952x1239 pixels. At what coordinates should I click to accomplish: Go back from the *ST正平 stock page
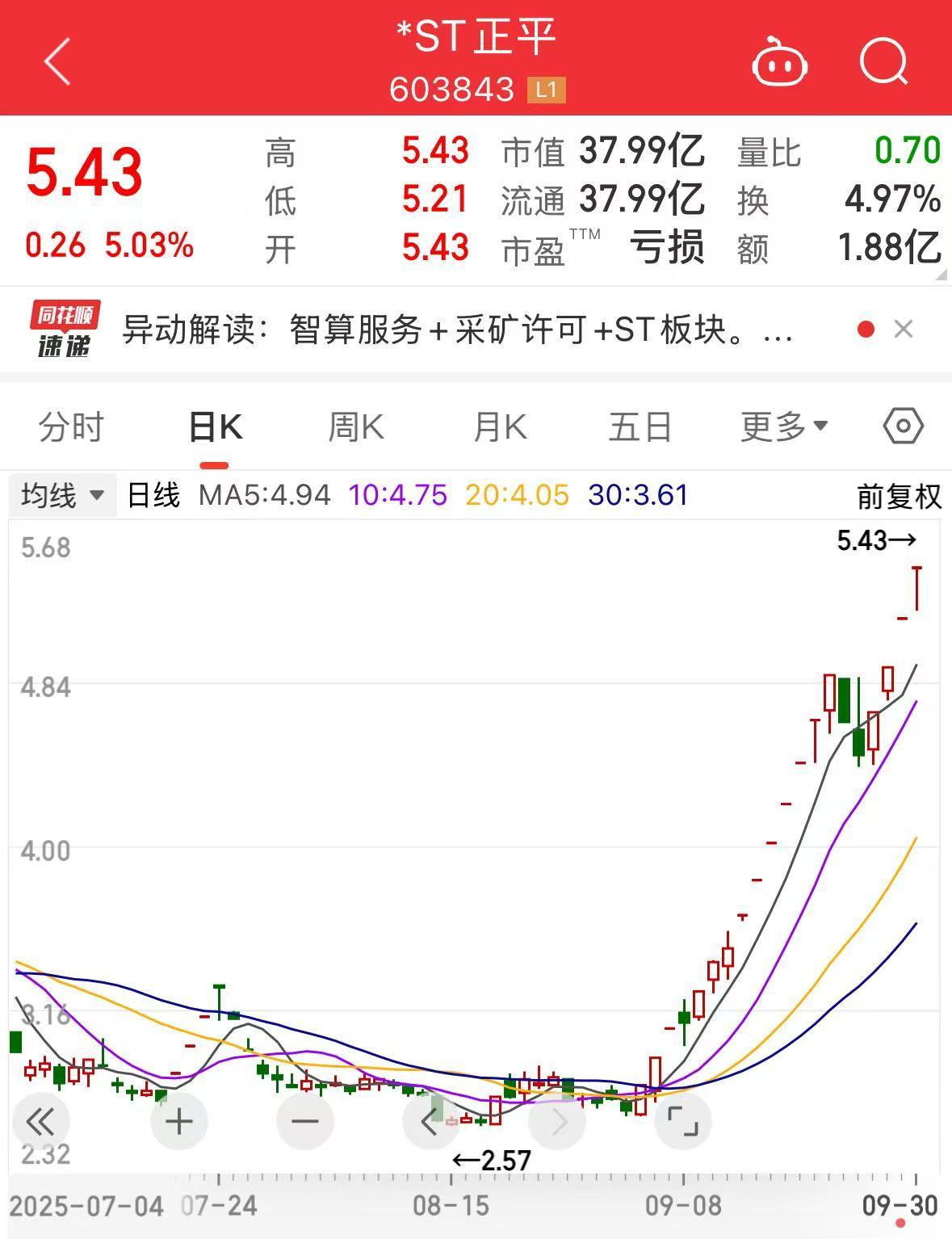click(x=58, y=61)
